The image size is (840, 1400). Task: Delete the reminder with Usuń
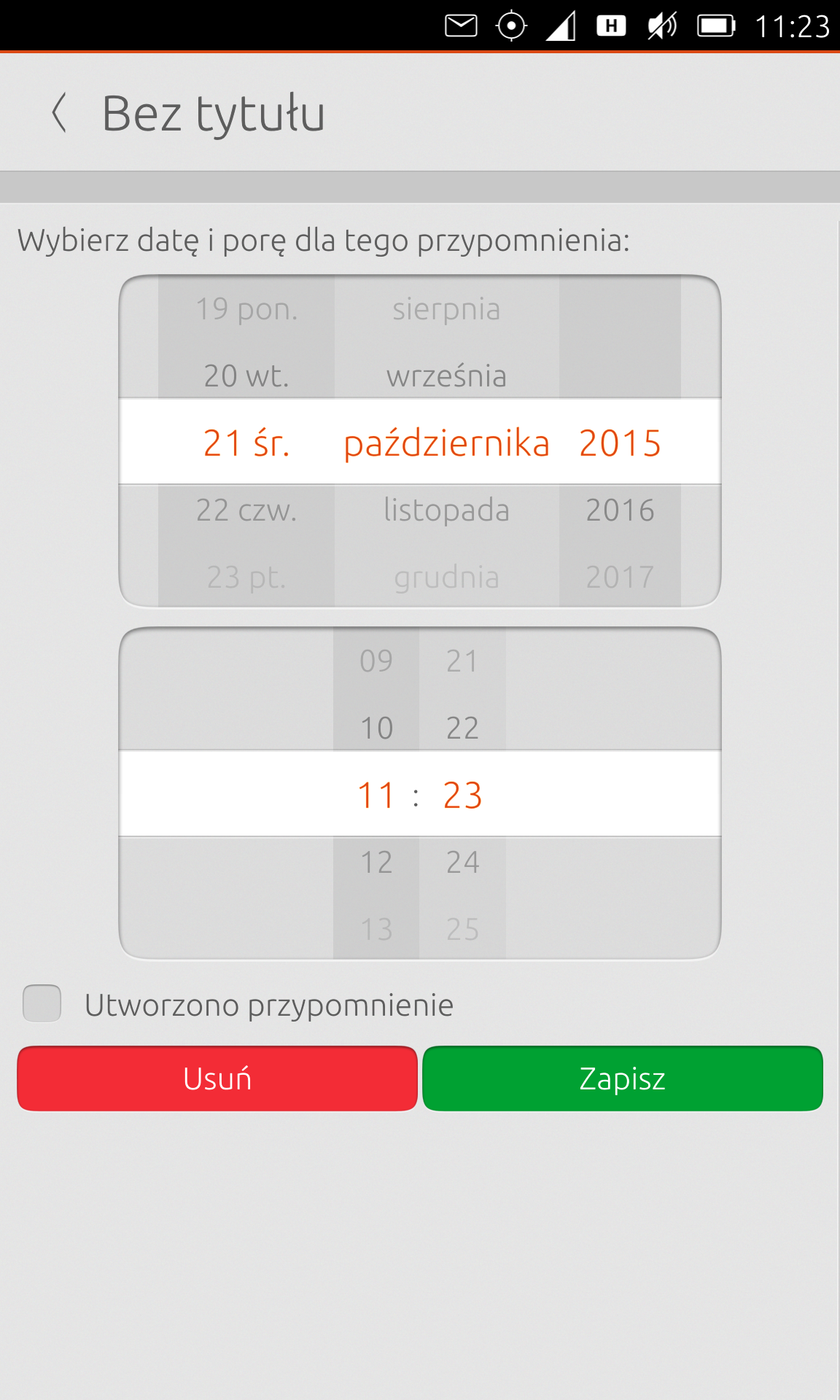point(217,1078)
